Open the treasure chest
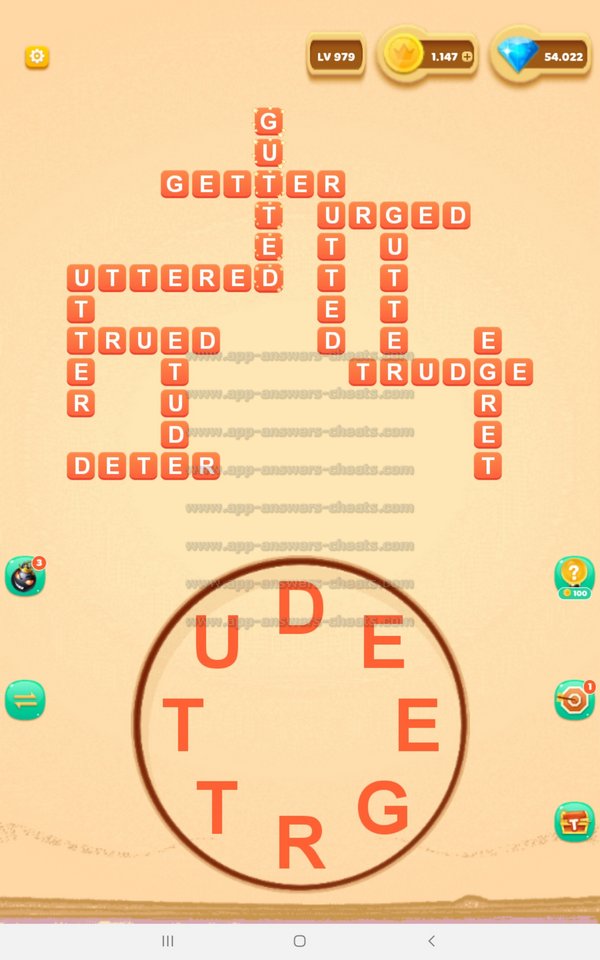Viewport: 600px width, 960px height. (x=573, y=822)
